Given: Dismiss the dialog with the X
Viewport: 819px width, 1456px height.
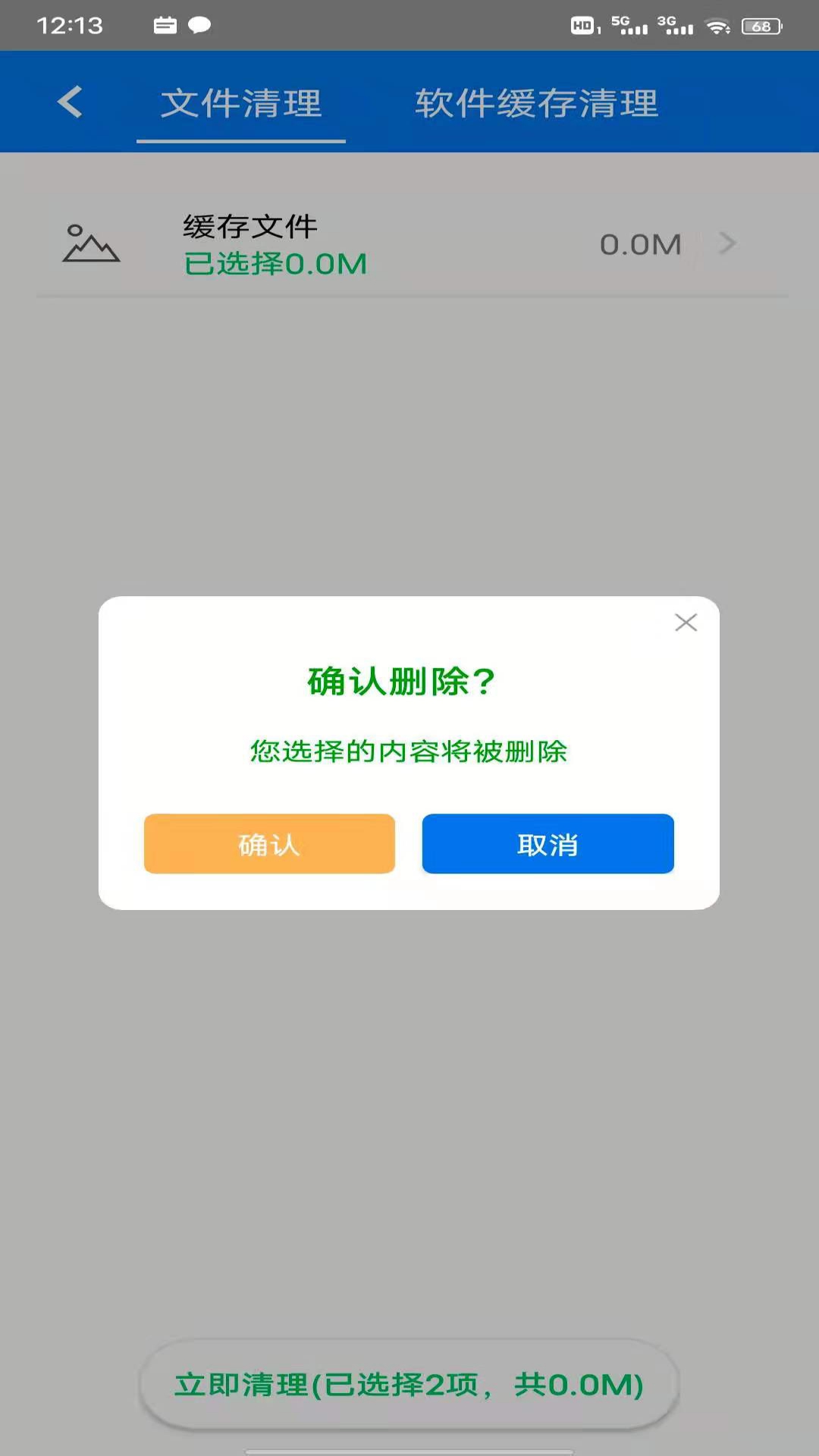Looking at the screenshot, I should [685, 623].
